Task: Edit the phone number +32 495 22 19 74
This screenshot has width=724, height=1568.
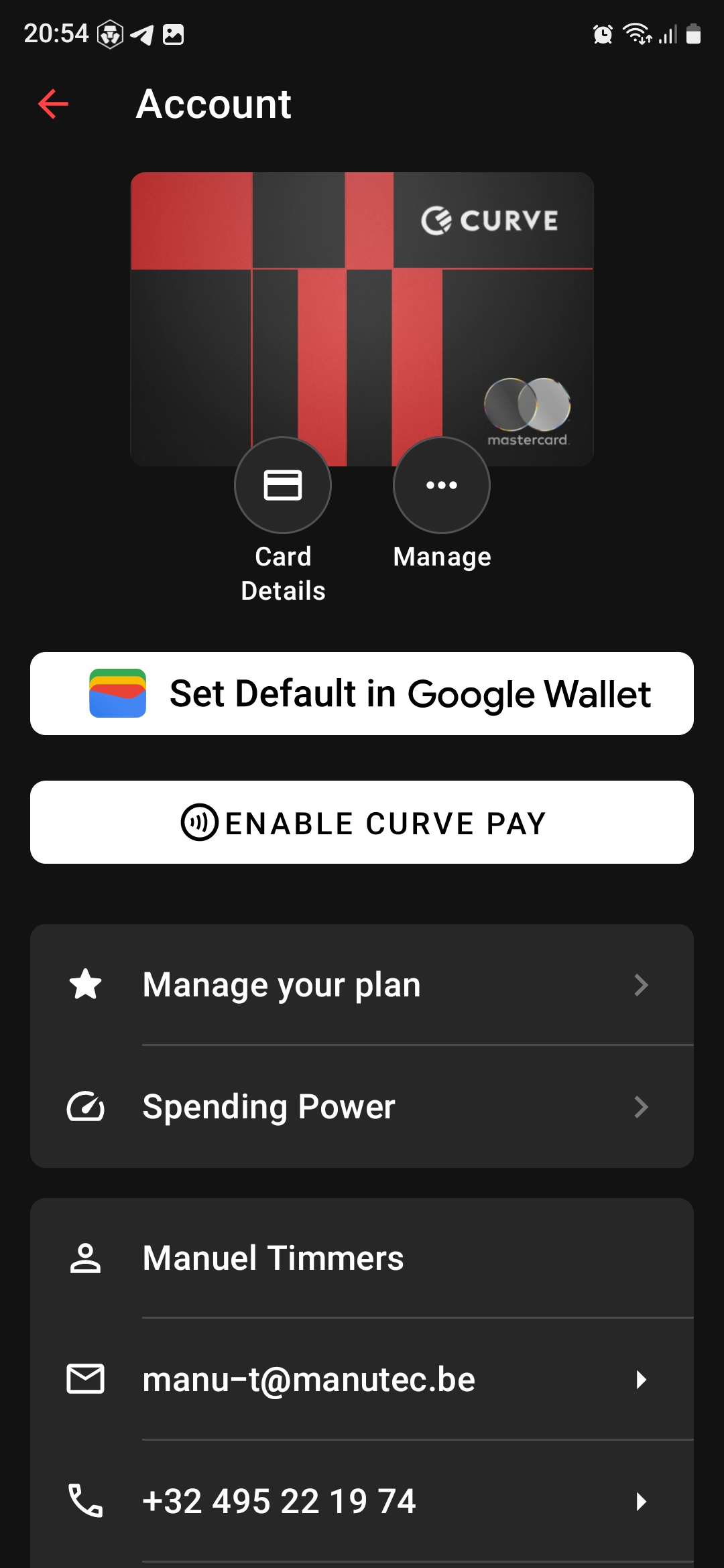Action: pos(362,1501)
